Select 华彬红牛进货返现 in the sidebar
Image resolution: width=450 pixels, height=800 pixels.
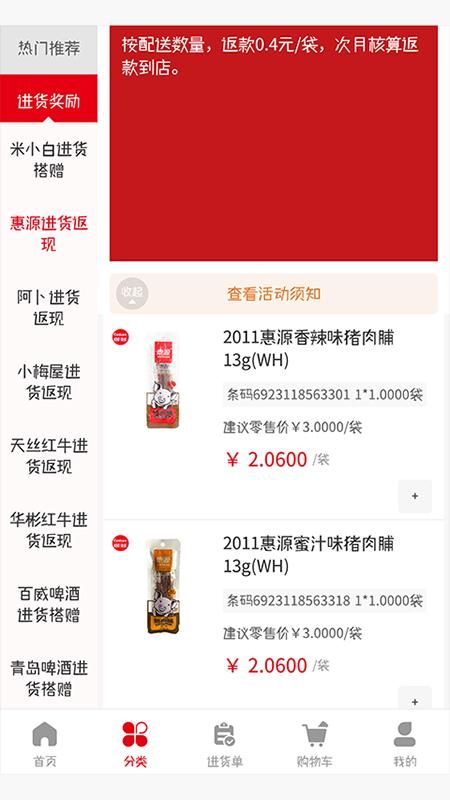point(48,530)
